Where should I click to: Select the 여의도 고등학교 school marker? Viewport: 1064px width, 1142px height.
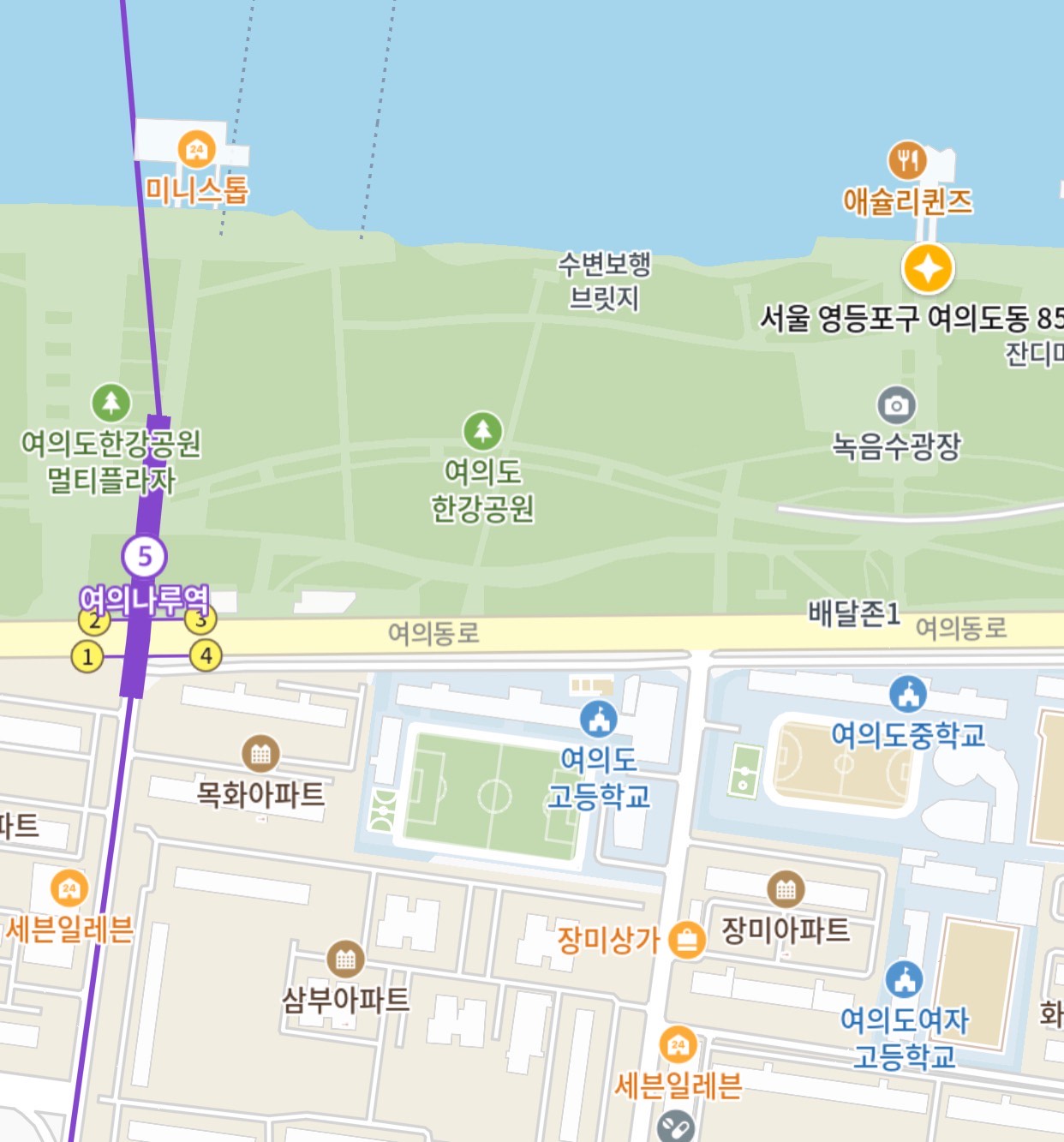coord(598,720)
